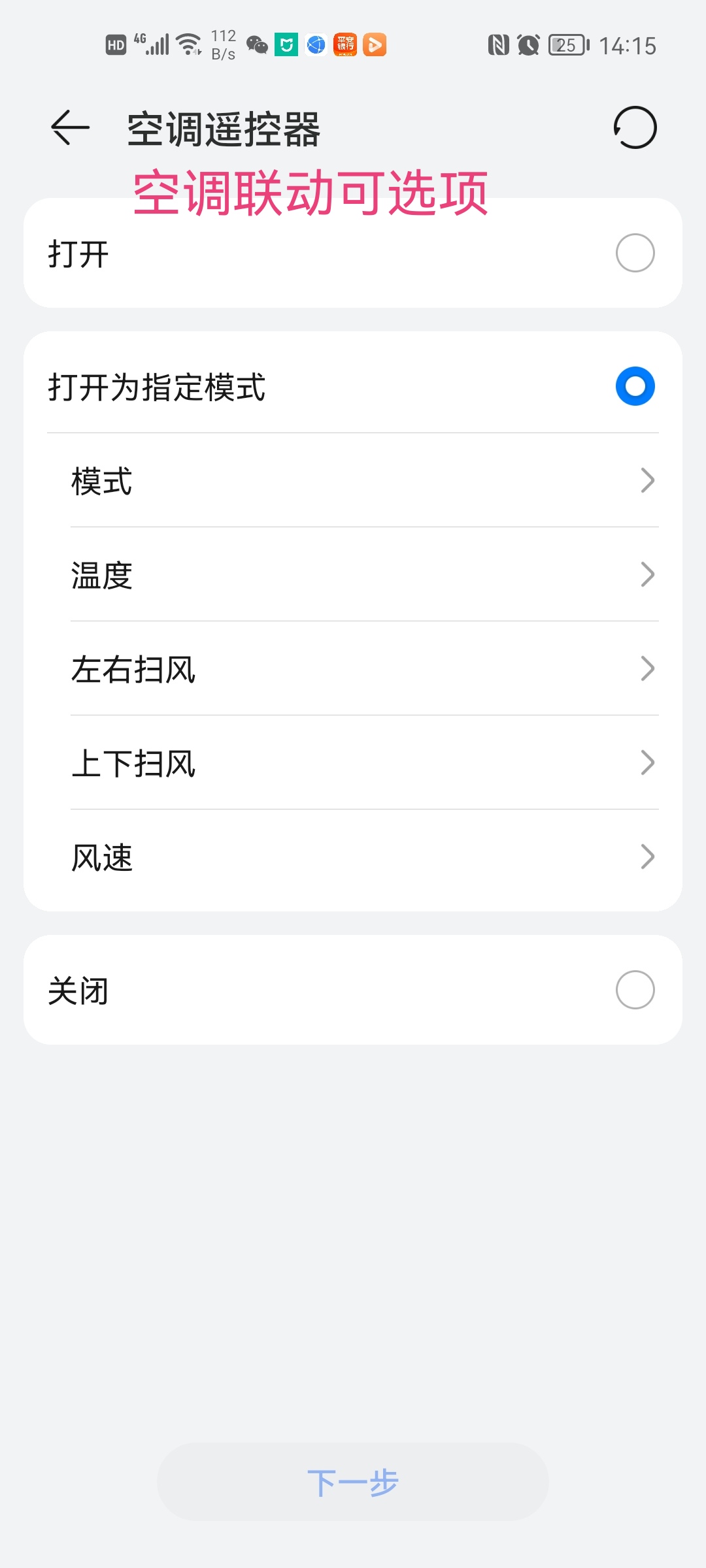Select the 打开为指定模式 radio option

pyautogui.click(x=635, y=386)
